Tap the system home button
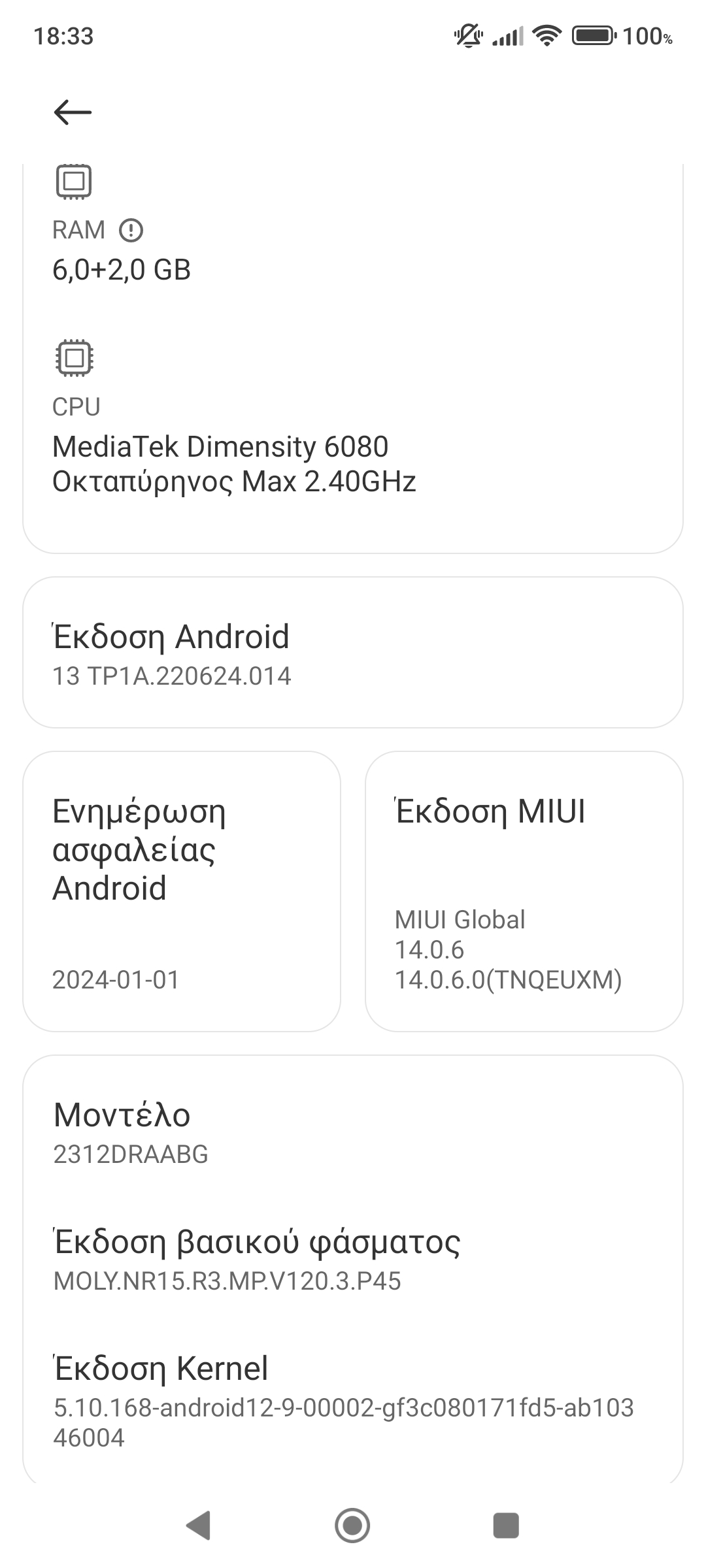Image resolution: width=706 pixels, height=1568 pixels. tap(352, 1526)
